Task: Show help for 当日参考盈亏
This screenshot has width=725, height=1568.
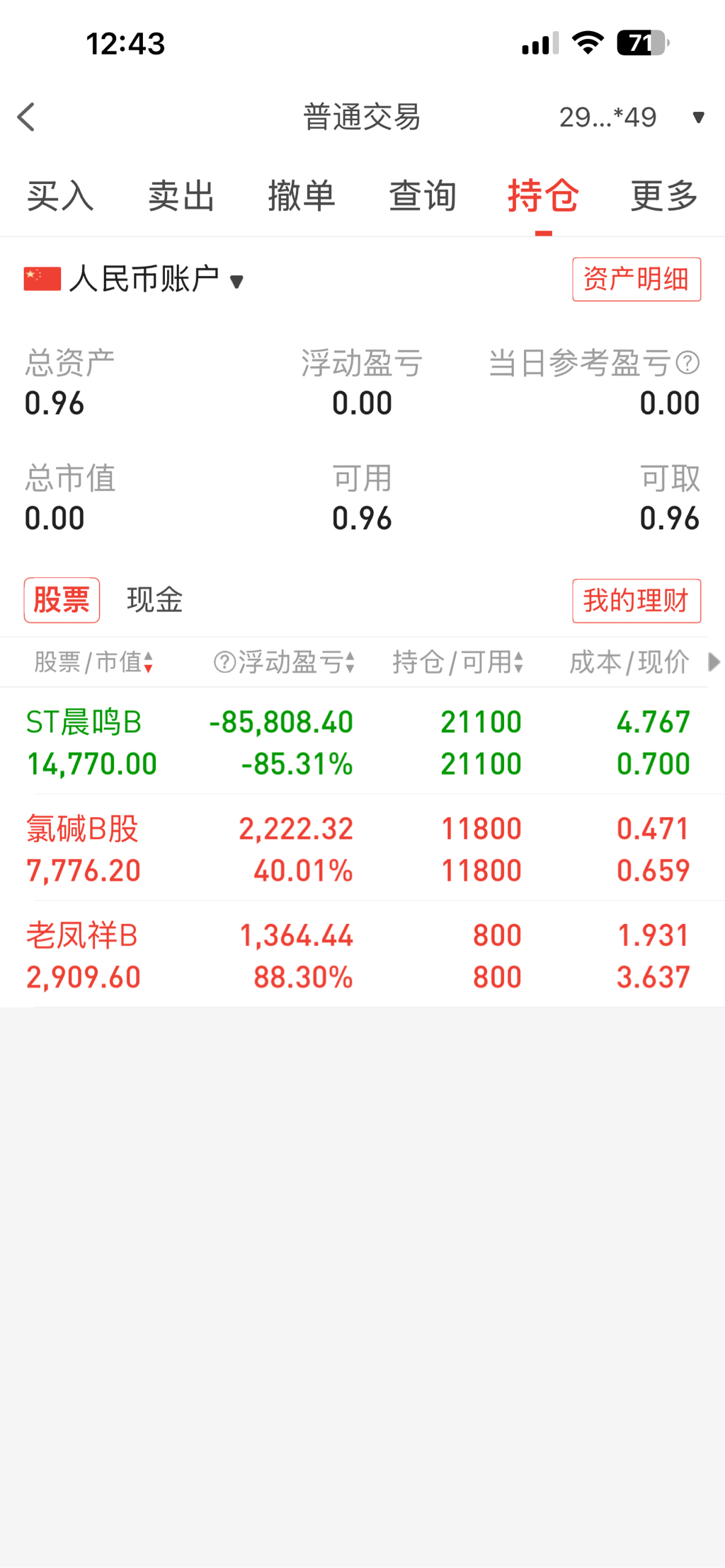Action: tap(687, 363)
